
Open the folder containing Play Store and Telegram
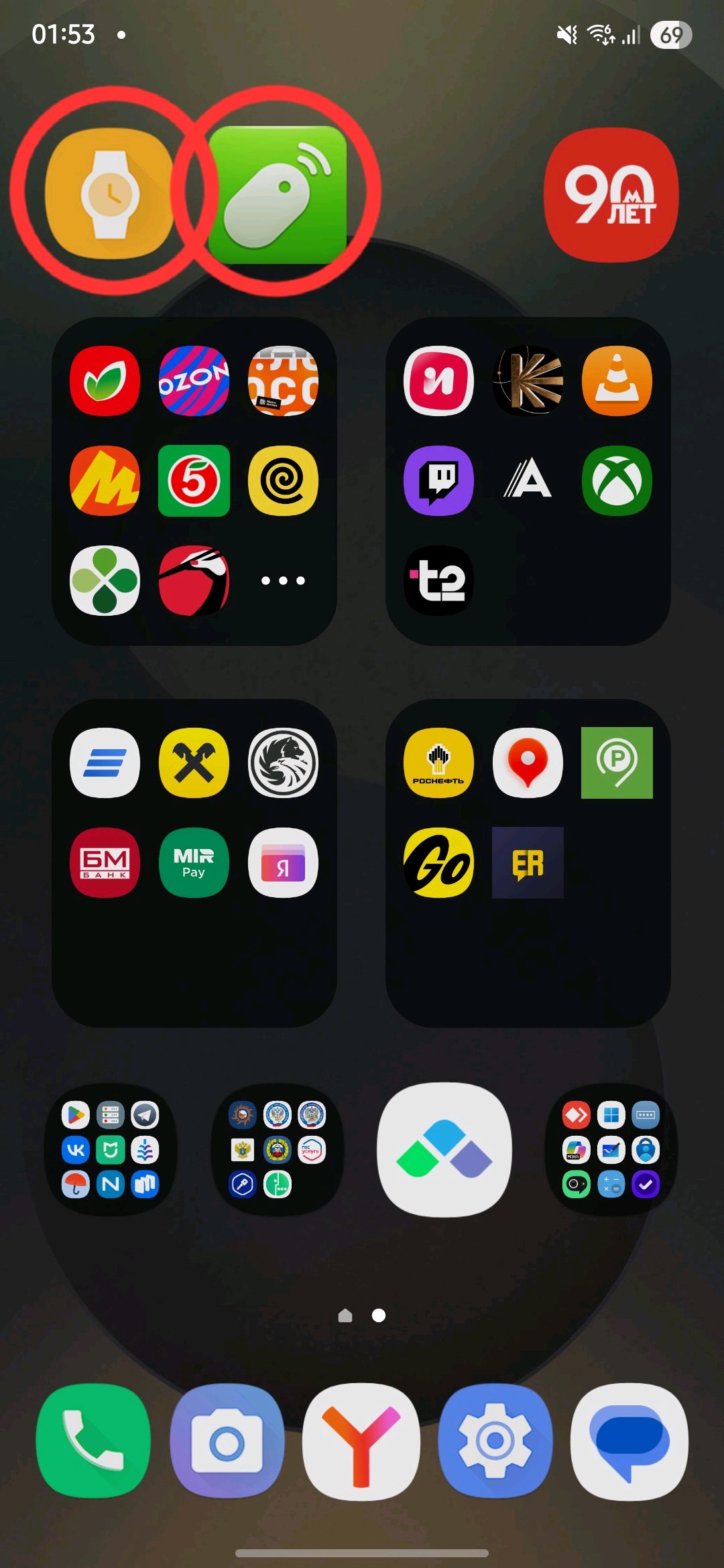point(111,1149)
